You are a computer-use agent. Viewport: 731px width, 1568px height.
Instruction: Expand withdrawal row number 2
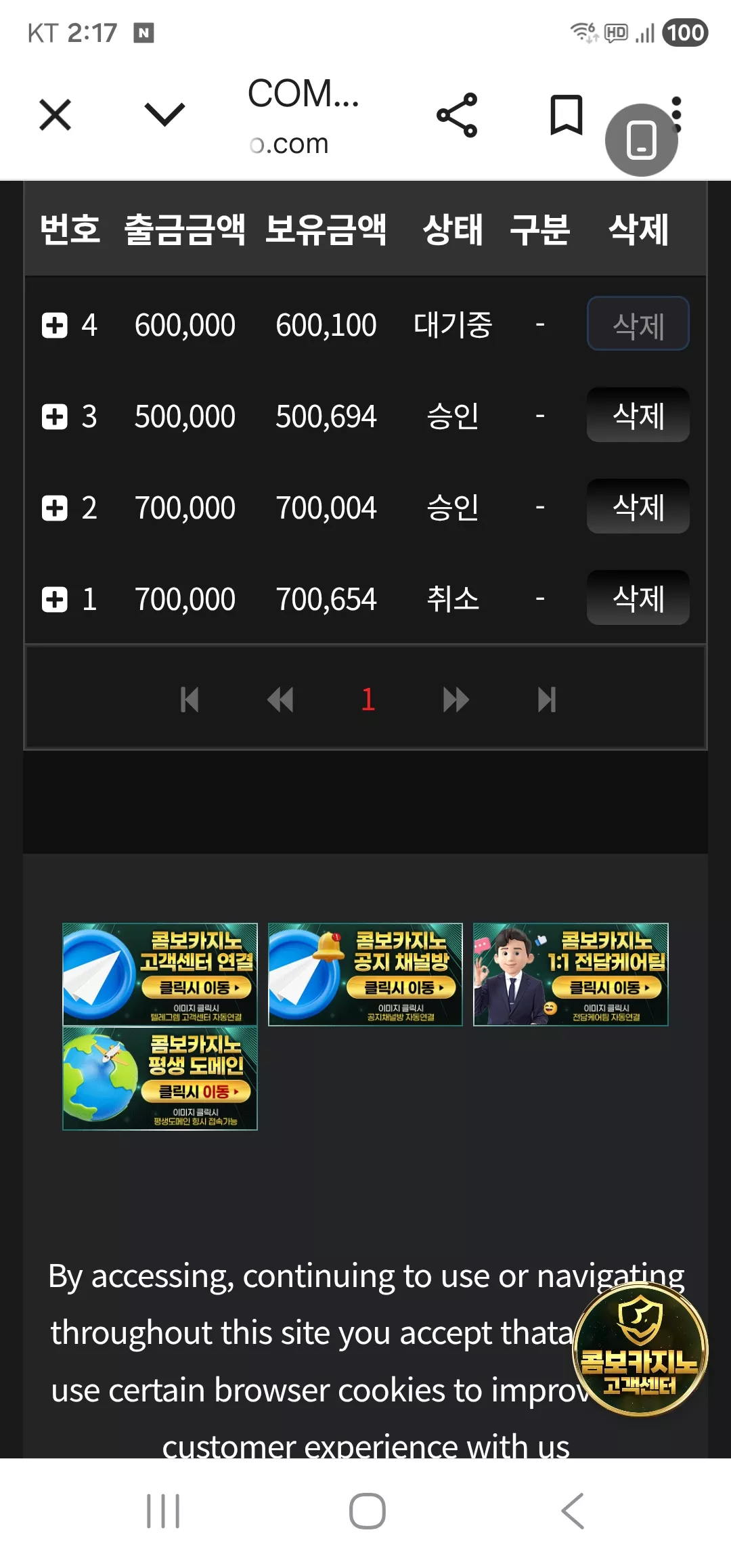tap(55, 508)
